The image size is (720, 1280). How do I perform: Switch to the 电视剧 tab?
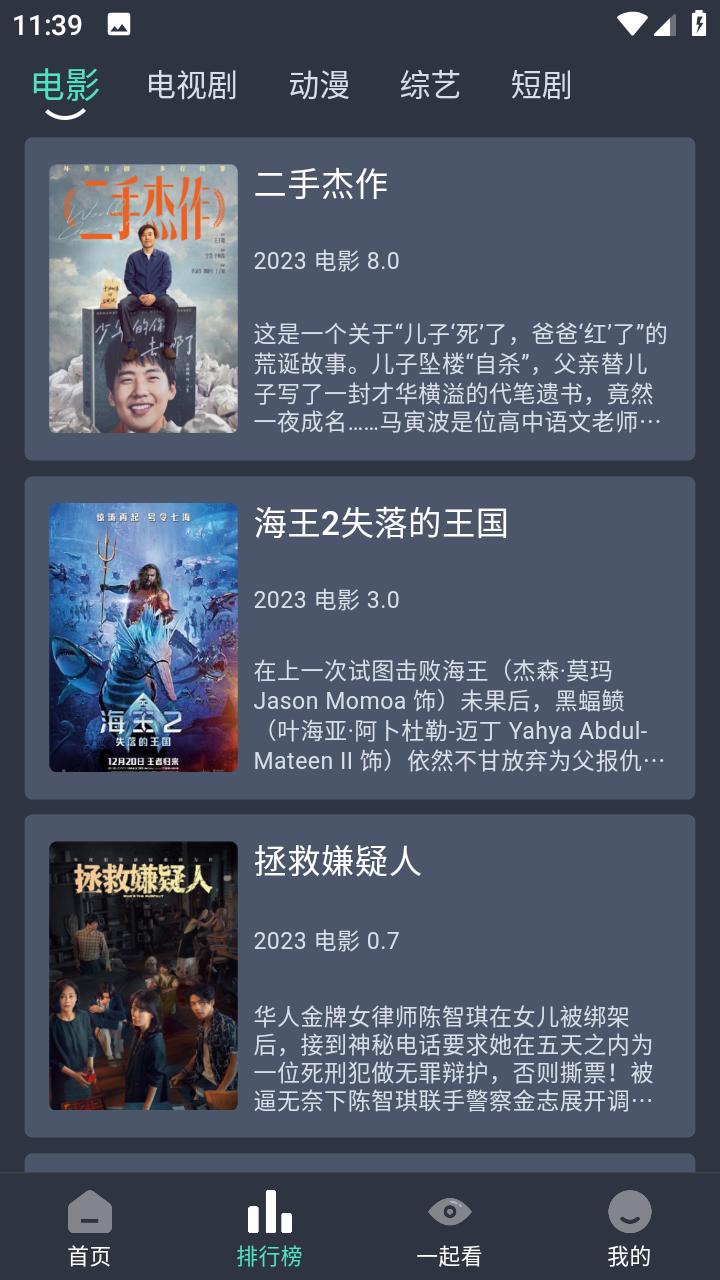tap(192, 86)
